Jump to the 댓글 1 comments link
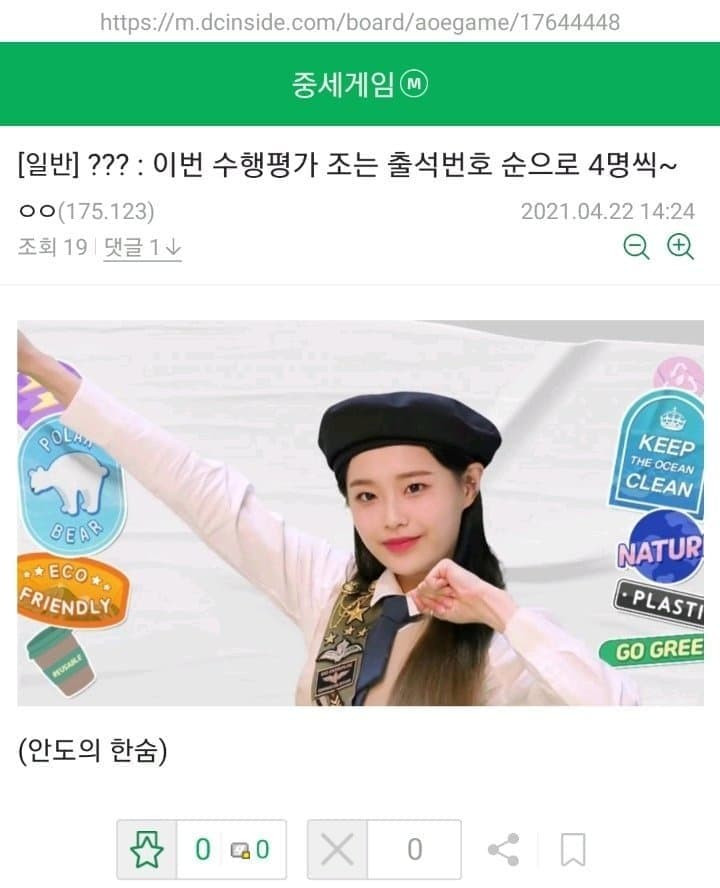Screen dimensions: 720x888 (142, 247)
